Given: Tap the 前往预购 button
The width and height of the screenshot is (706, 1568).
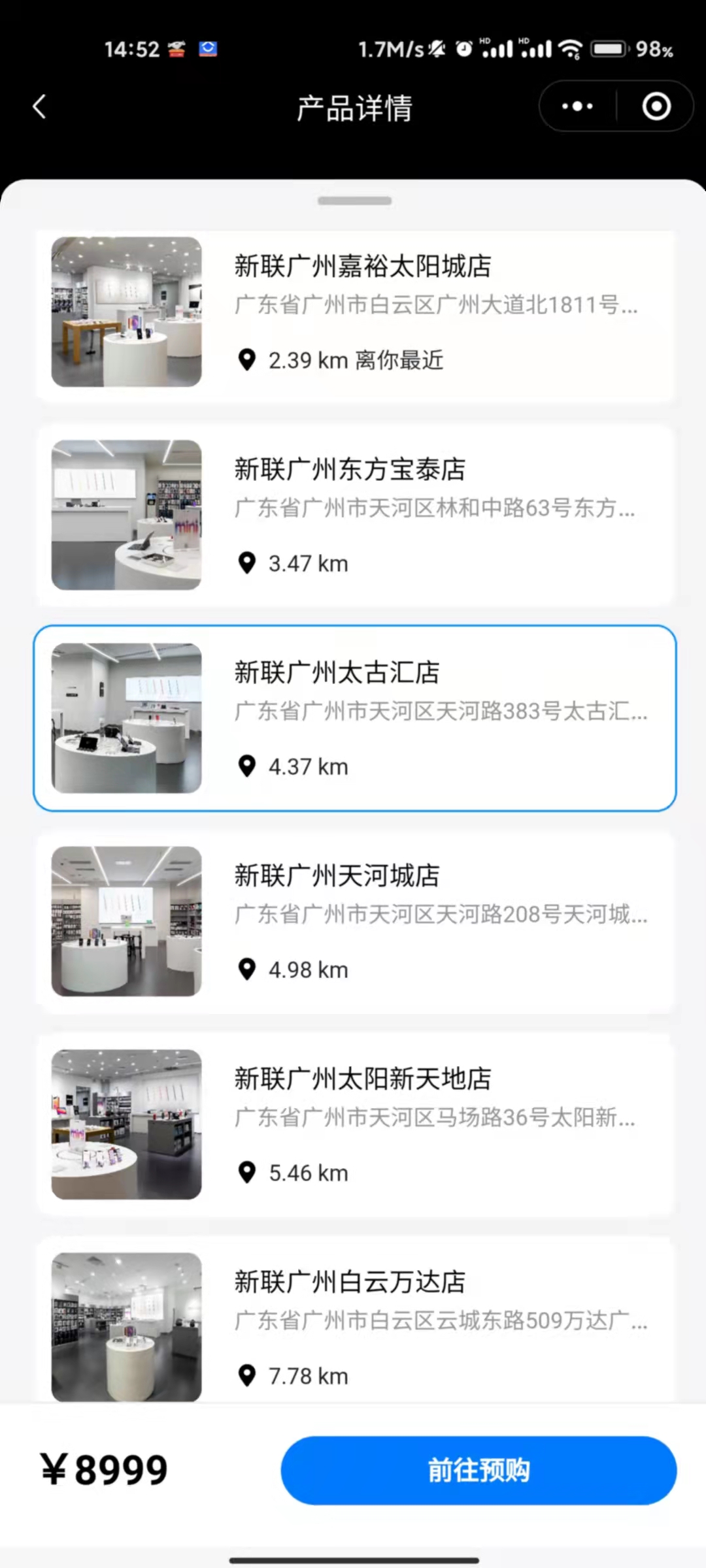Looking at the screenshot, I should (479, 1470).
